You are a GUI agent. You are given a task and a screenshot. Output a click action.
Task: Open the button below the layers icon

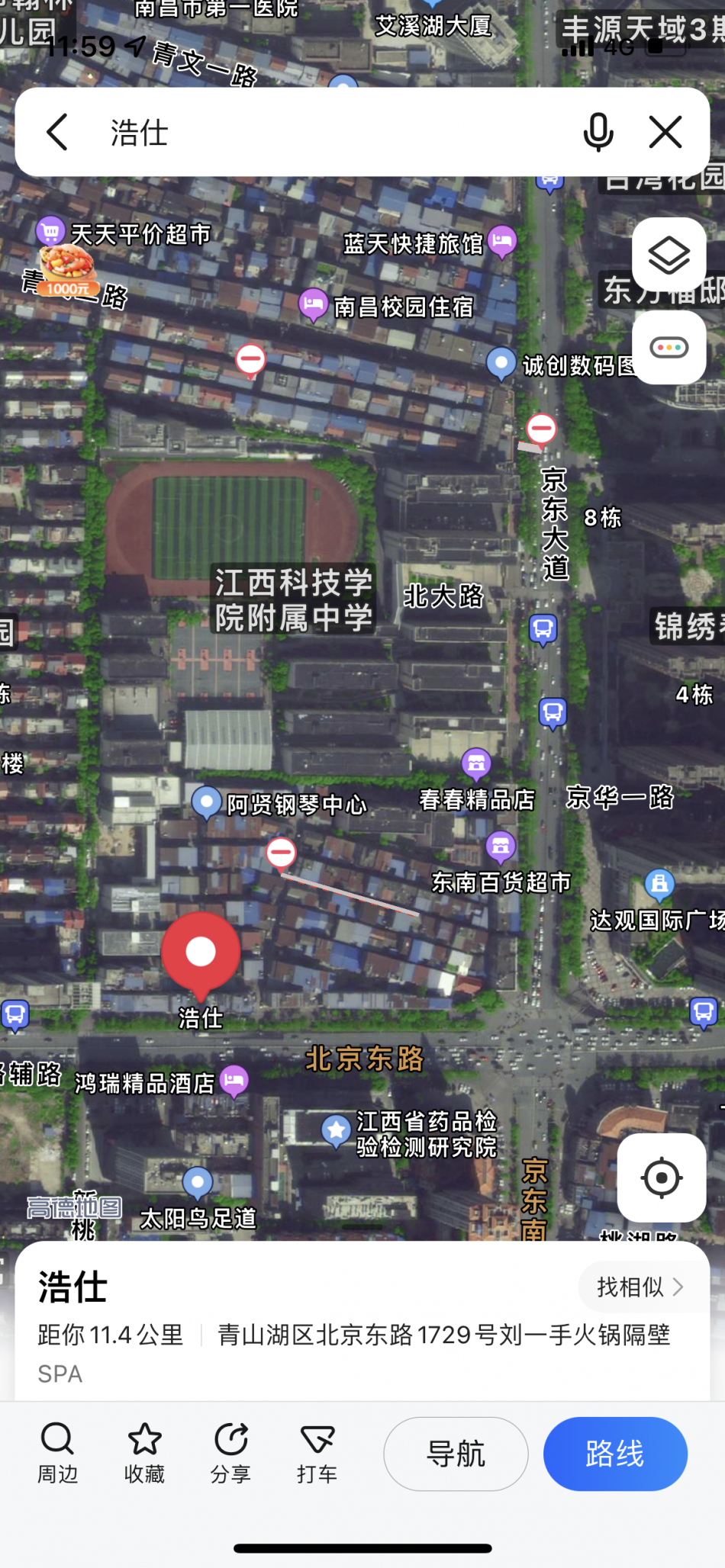coord(669,348)
